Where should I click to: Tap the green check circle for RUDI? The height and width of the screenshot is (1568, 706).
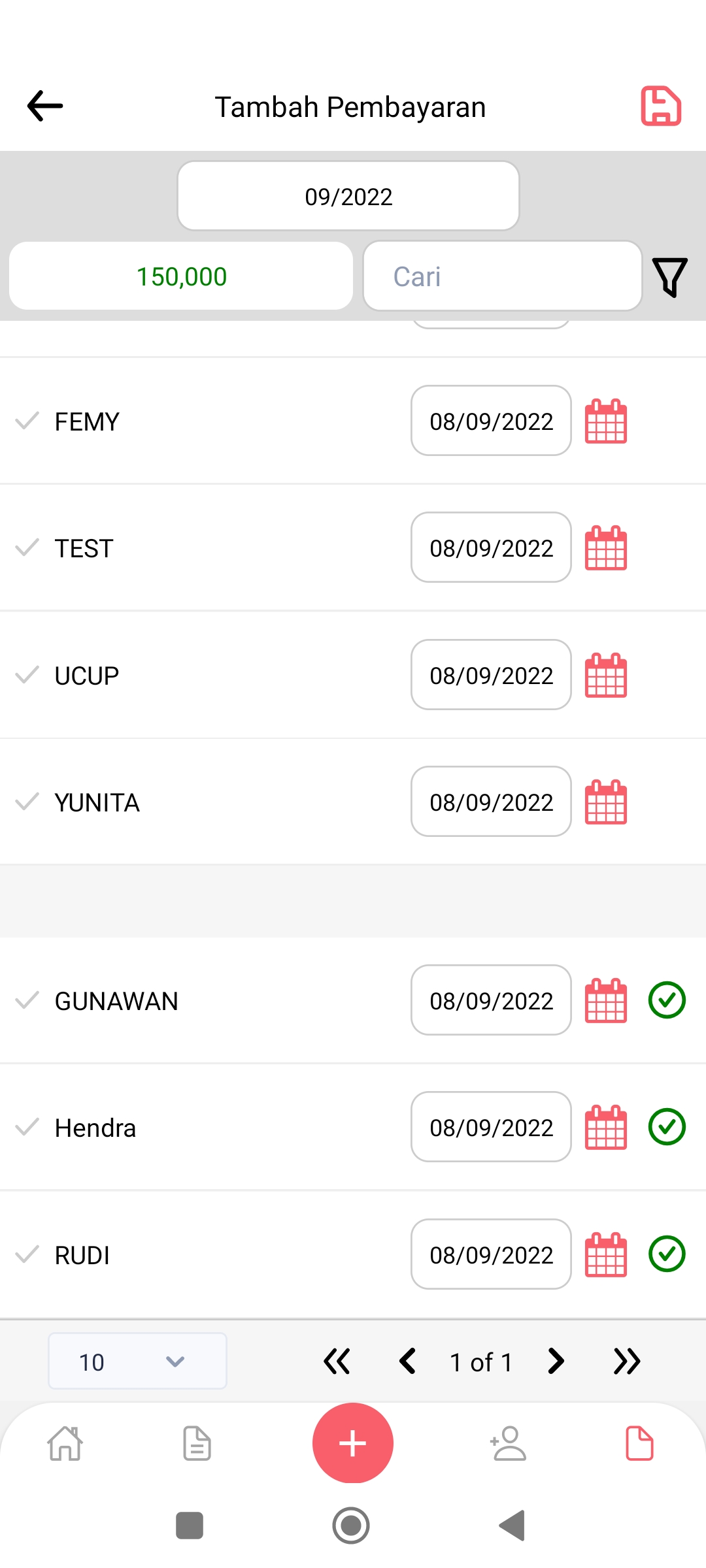pos(667,1254)
